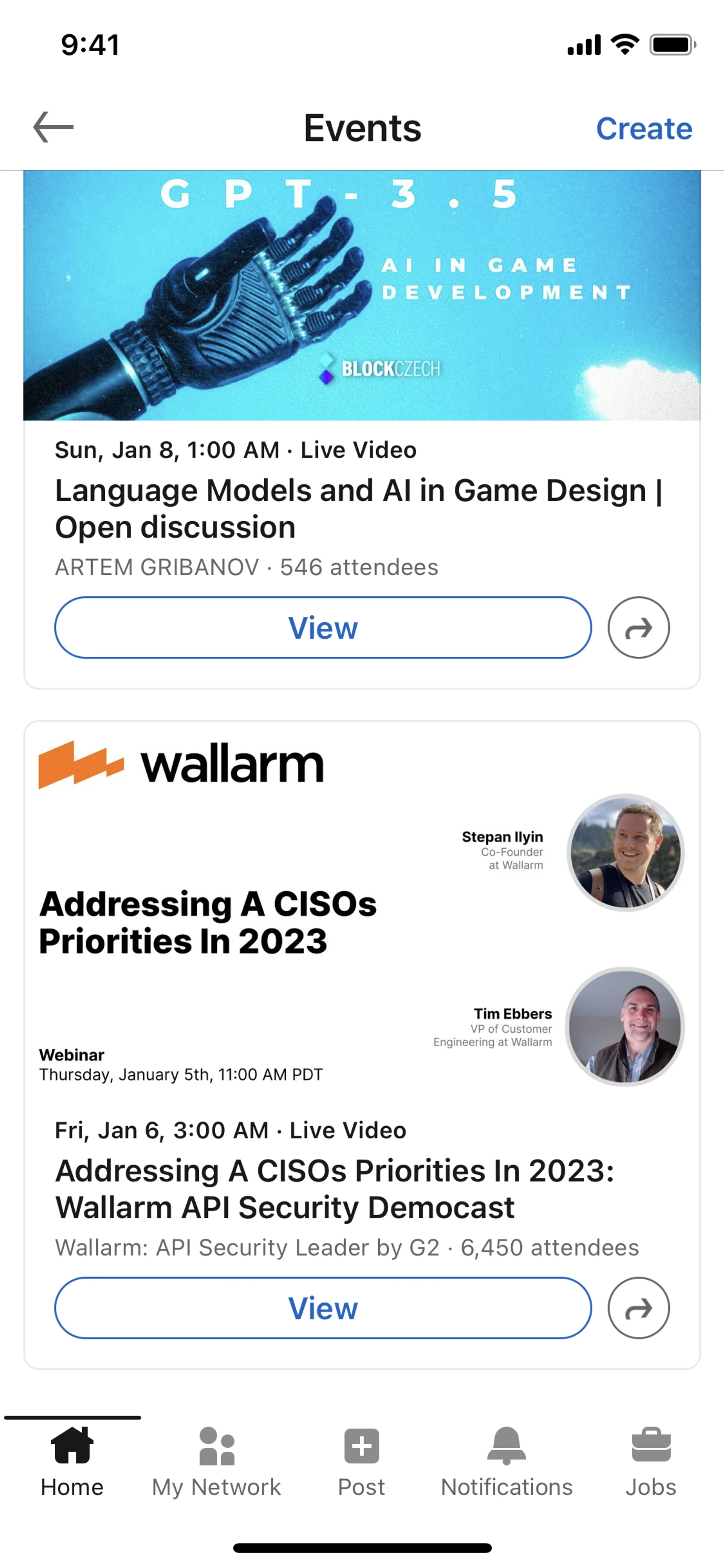This screenshot has height=1568, width=724.
Task: Switch to the My Network tab
Action: [216, 1461]
